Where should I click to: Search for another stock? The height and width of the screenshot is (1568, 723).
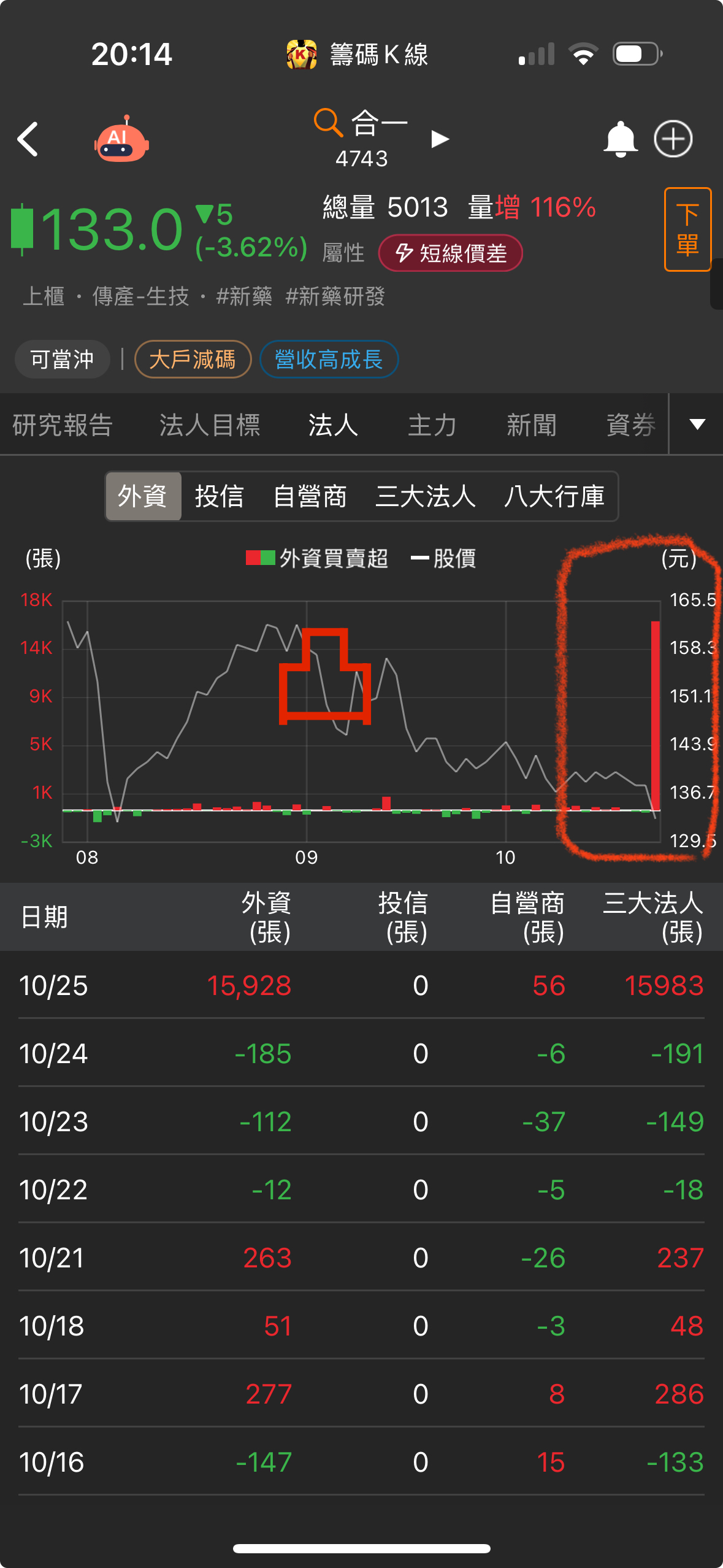[328, 123]
